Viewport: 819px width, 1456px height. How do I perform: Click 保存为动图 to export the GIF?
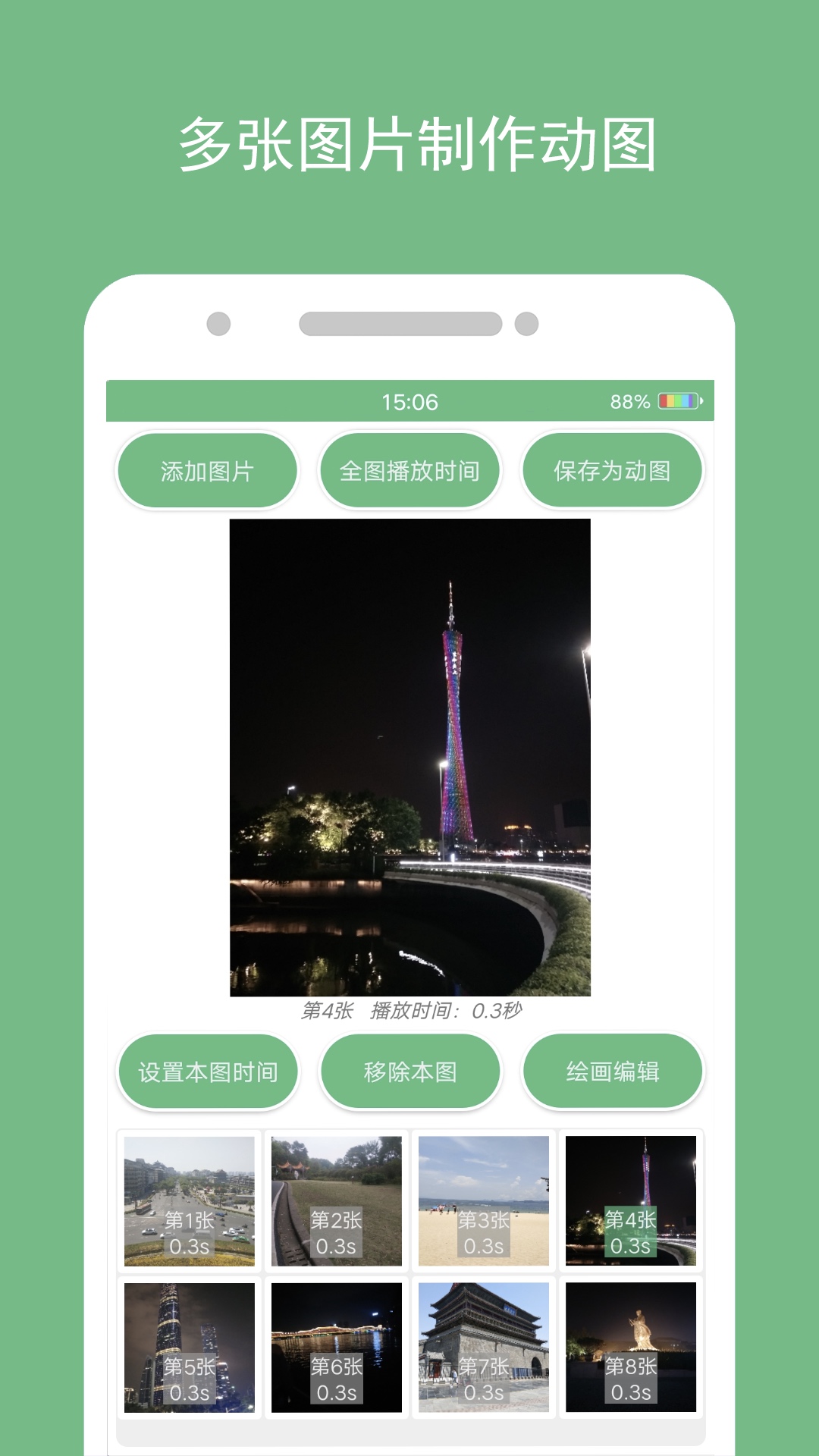click(613, 470)
